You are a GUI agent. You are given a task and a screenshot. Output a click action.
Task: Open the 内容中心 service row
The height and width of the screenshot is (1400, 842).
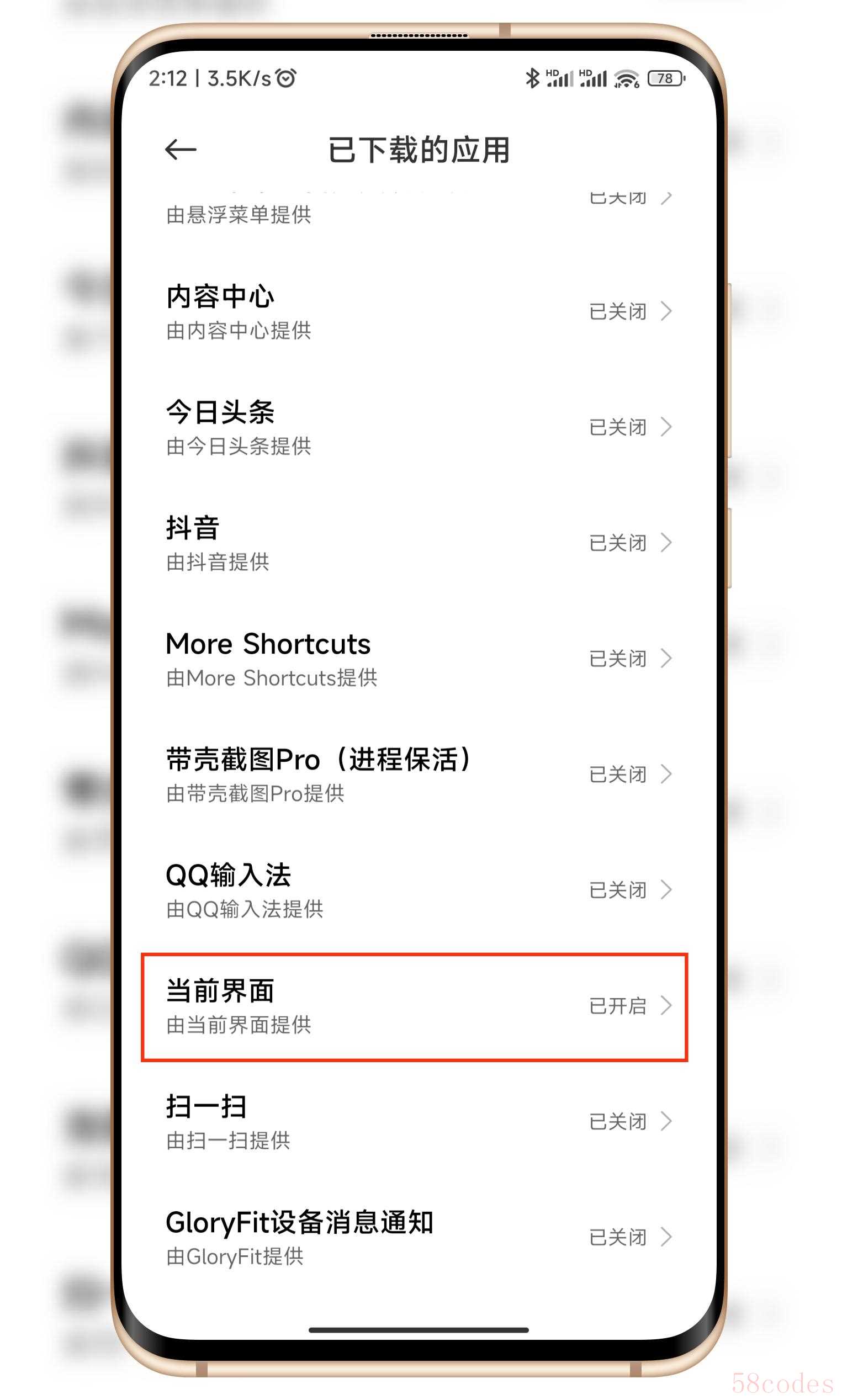(419, 312)
